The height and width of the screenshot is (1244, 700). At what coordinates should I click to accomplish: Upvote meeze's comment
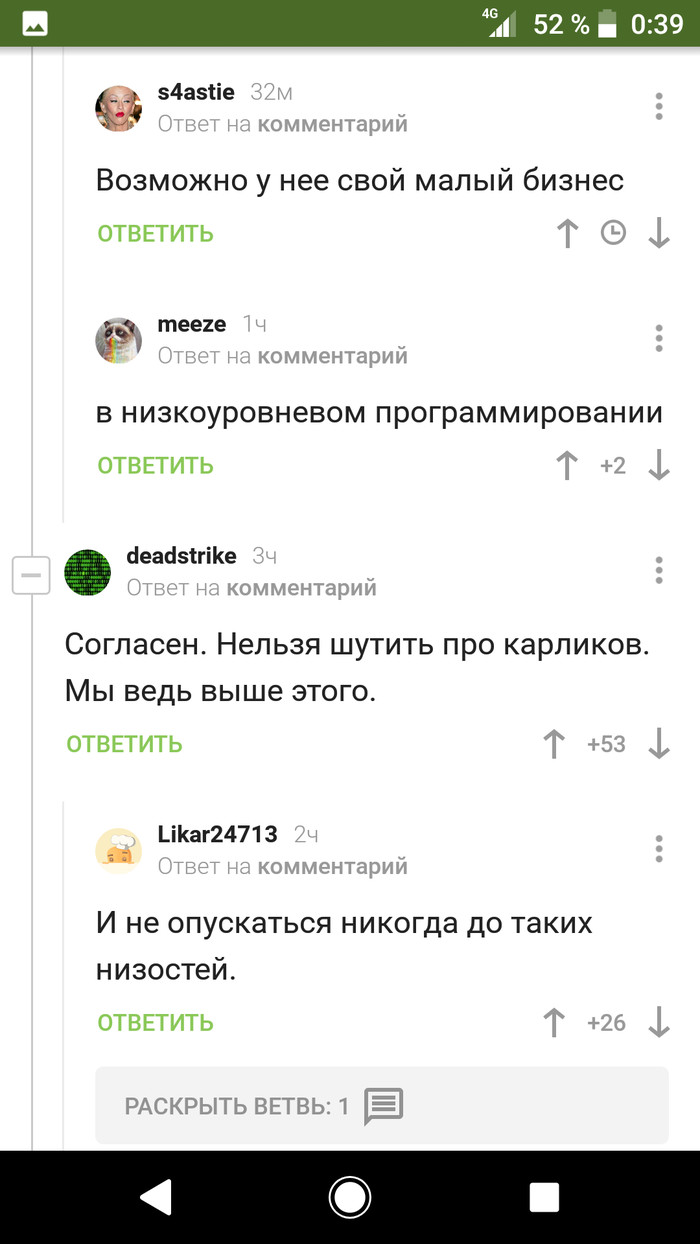(x=567, y=465)
